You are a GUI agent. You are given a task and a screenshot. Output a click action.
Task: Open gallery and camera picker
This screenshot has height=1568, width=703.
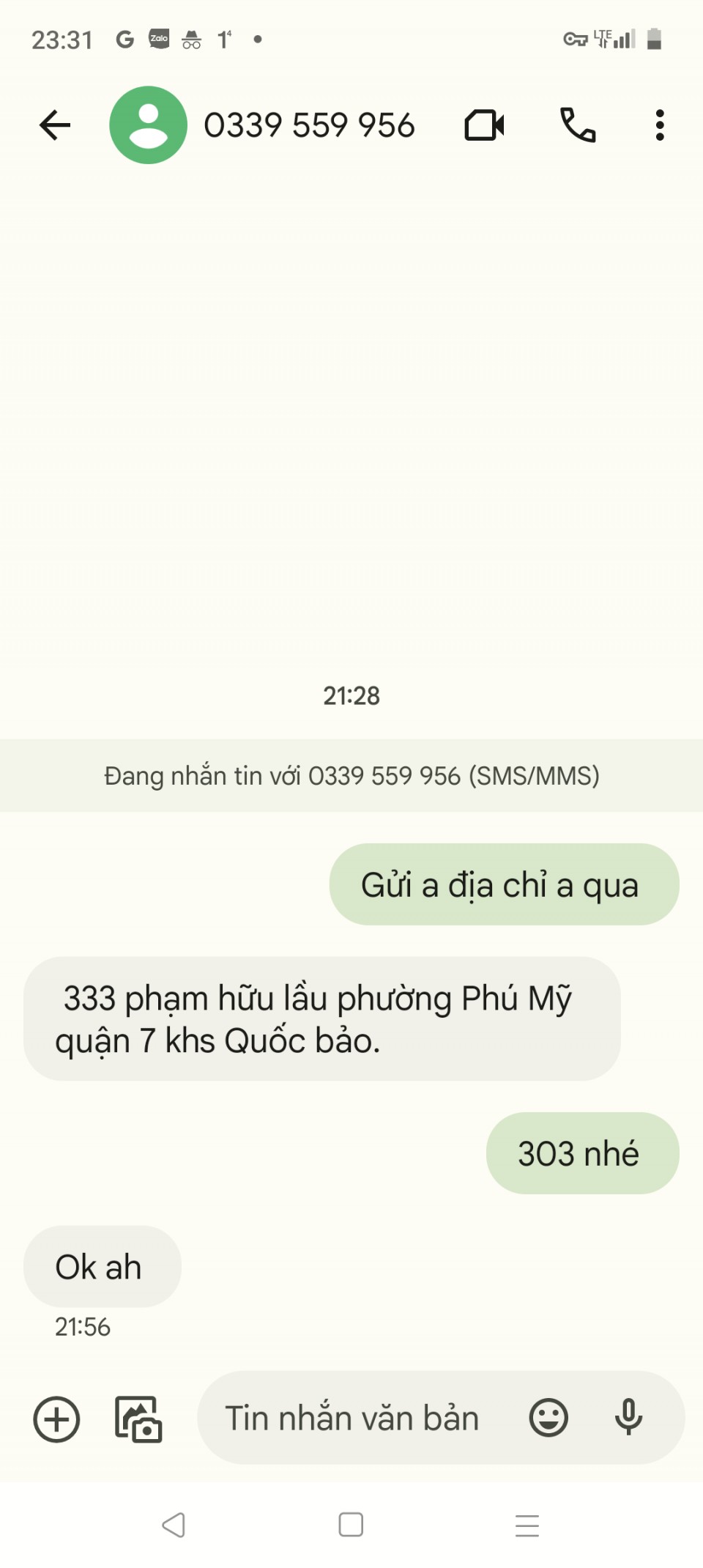[x=138, y=1419]
